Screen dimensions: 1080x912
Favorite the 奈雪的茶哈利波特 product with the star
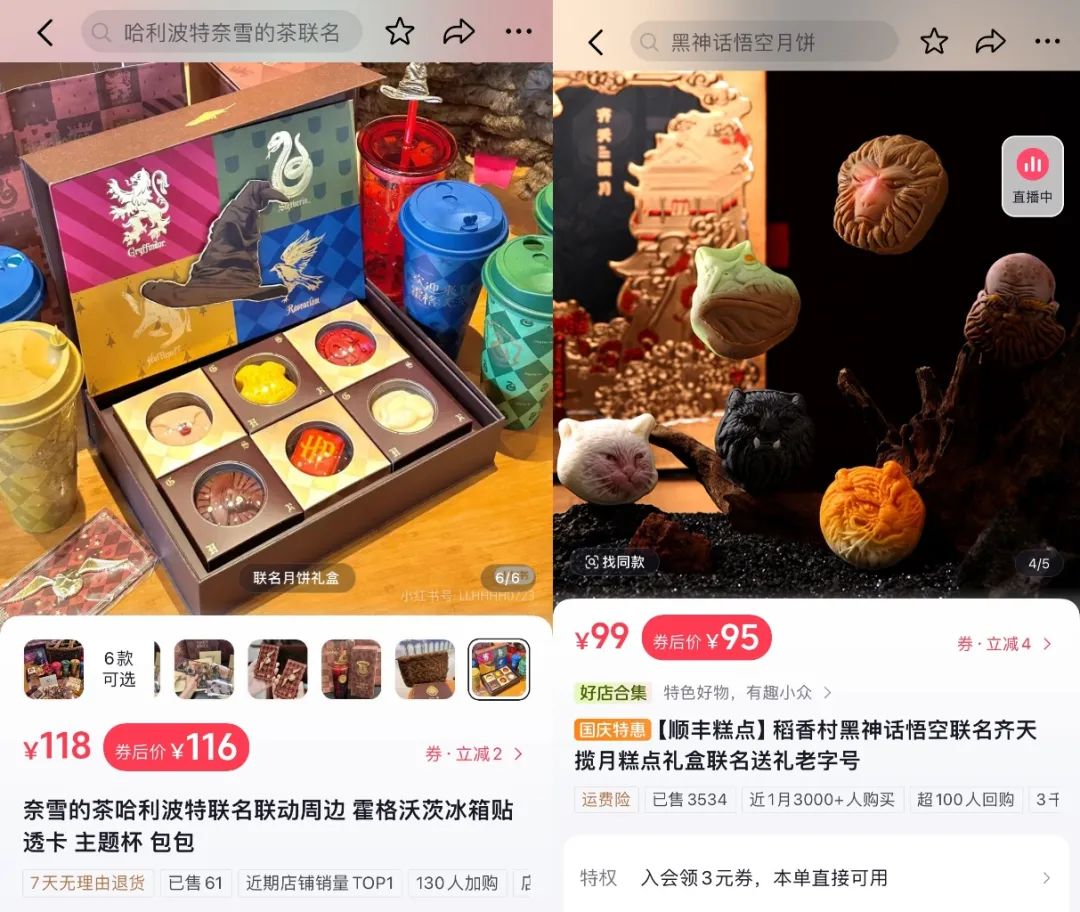pos(400,33)
